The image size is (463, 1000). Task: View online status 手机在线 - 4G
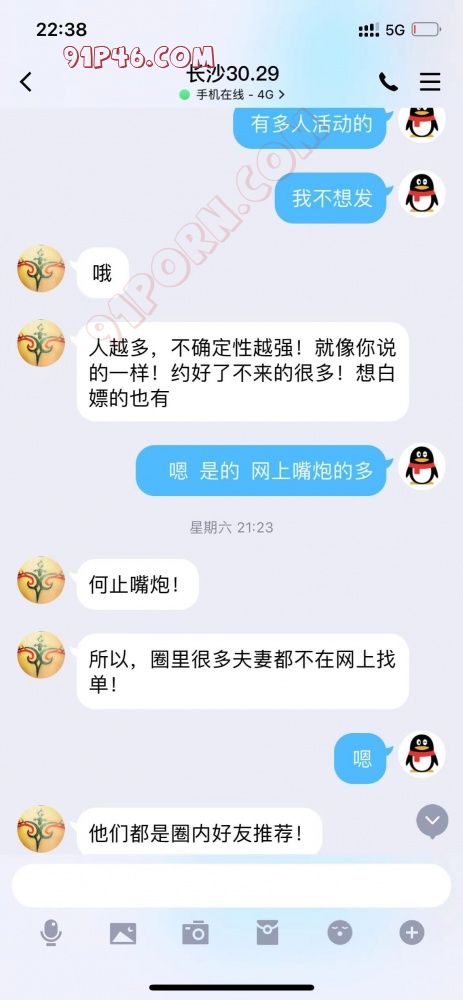(x=232, y=94)
